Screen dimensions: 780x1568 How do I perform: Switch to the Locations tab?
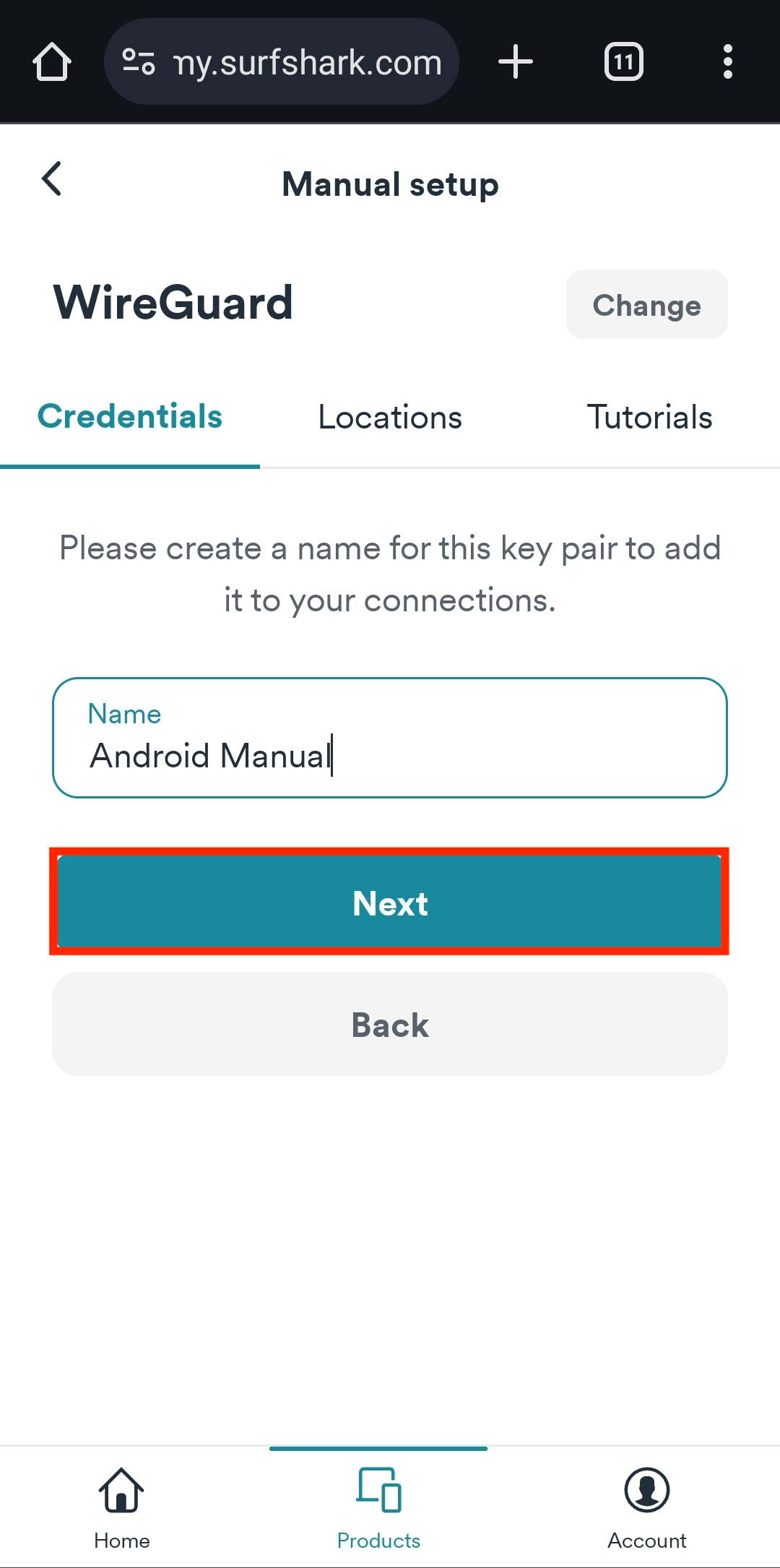click(390, 418)
